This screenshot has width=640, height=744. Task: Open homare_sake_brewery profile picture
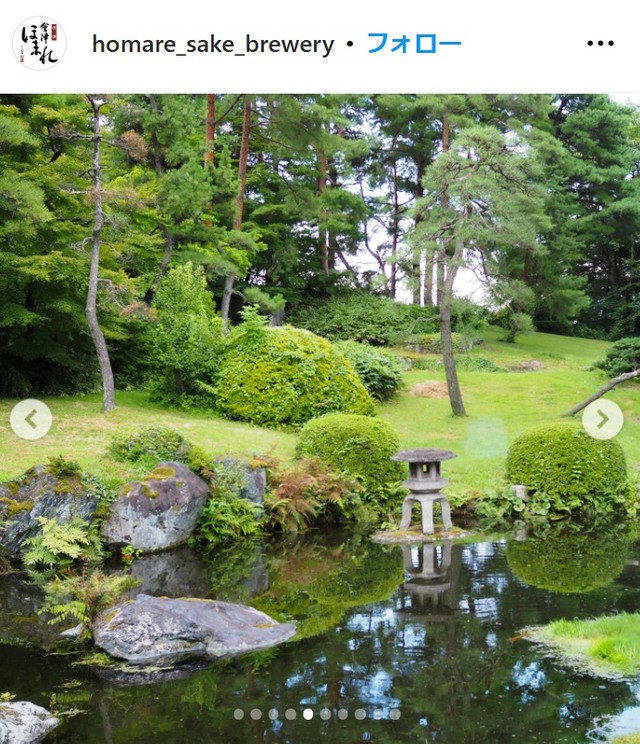(x=39, y=43)
